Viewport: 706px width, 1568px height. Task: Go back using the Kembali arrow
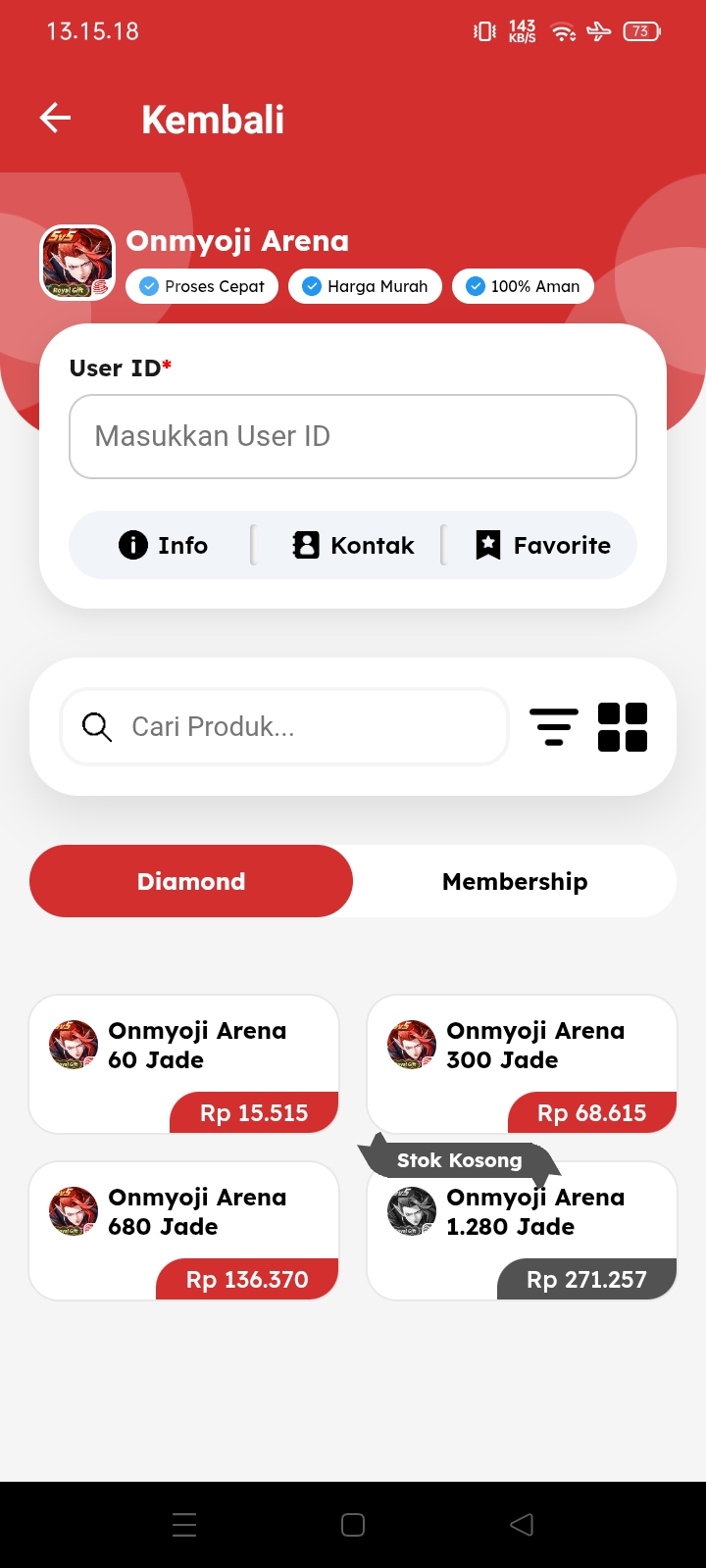(x=56, y=119)
